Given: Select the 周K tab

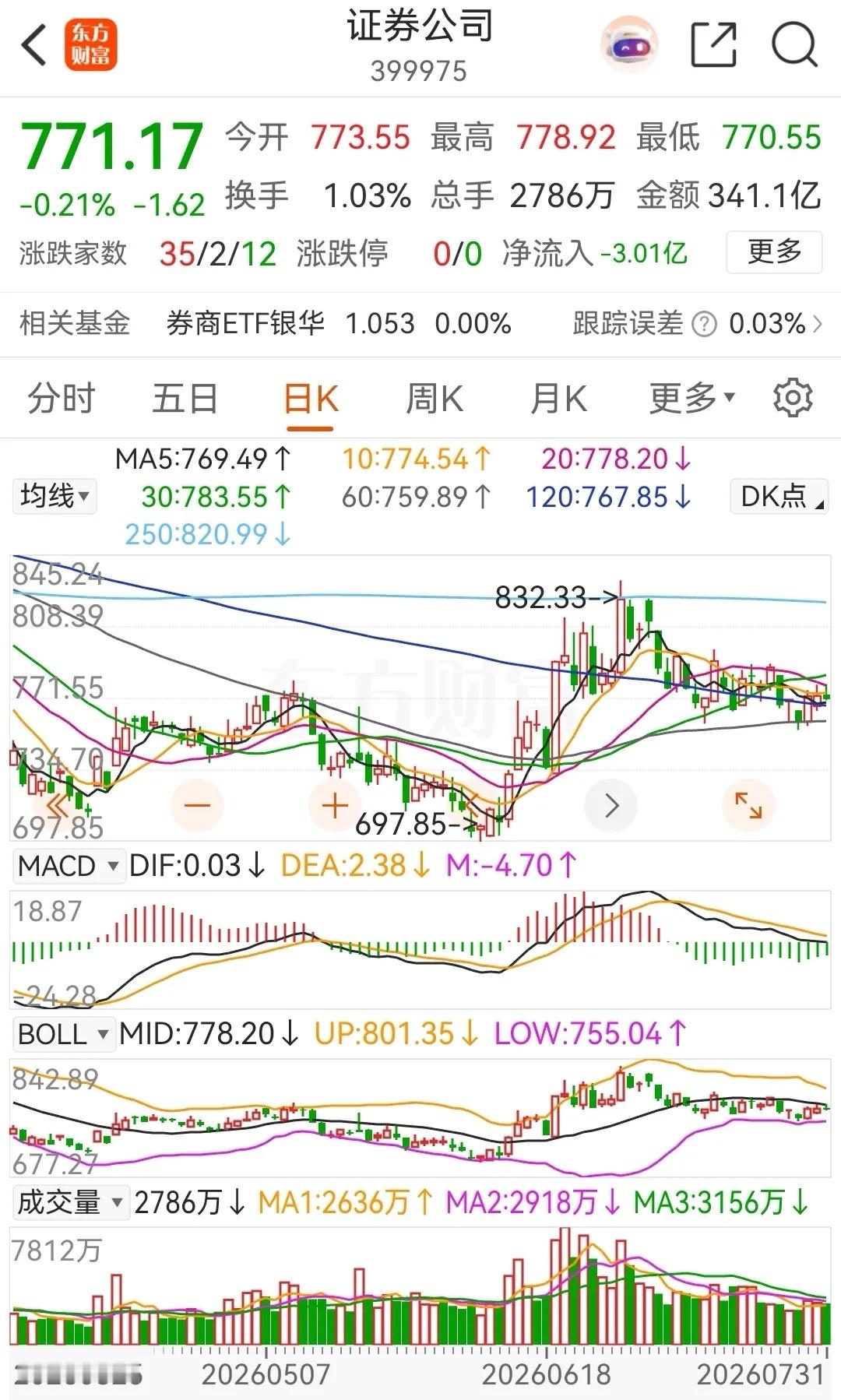Looking at the screenshot, I should point(434,399).
